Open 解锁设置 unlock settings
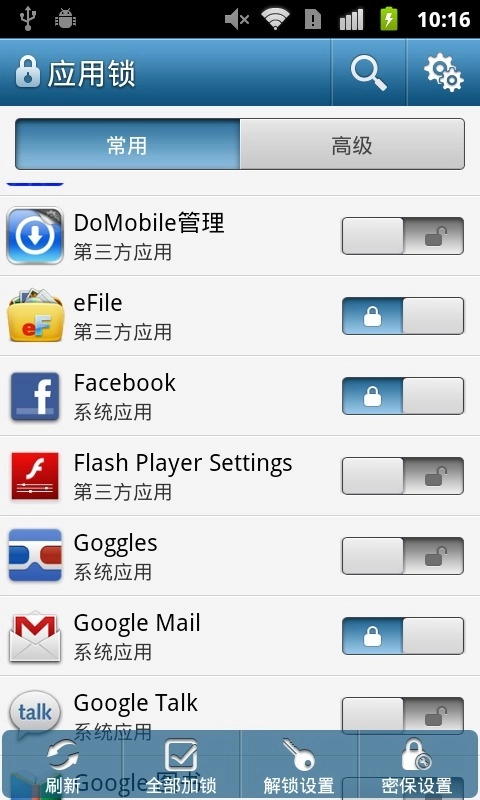Screen dimensions: 480x800 pos(299,766)
